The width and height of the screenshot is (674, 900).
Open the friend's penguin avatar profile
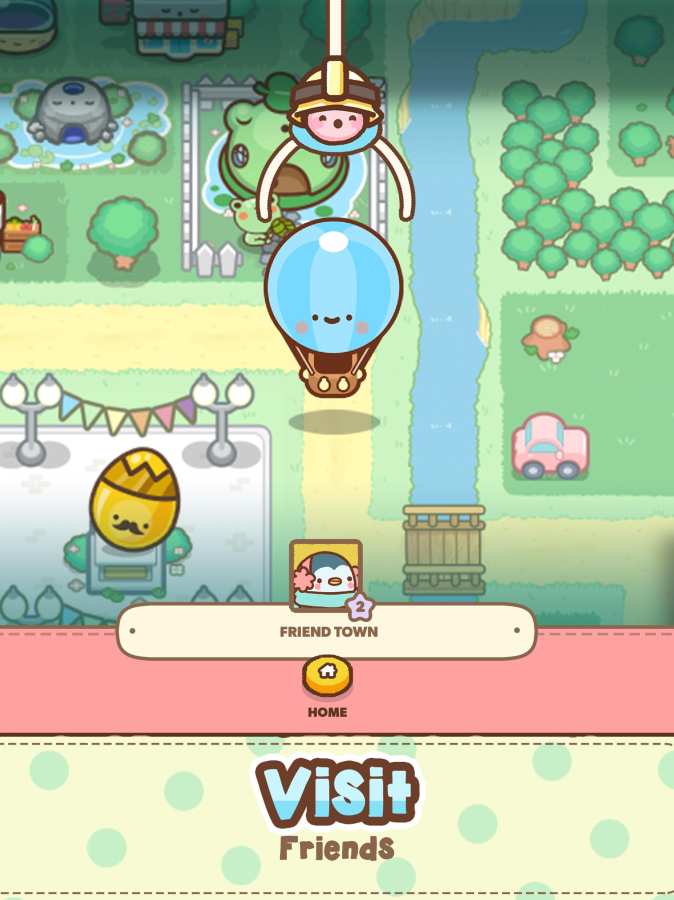[325, 576]
